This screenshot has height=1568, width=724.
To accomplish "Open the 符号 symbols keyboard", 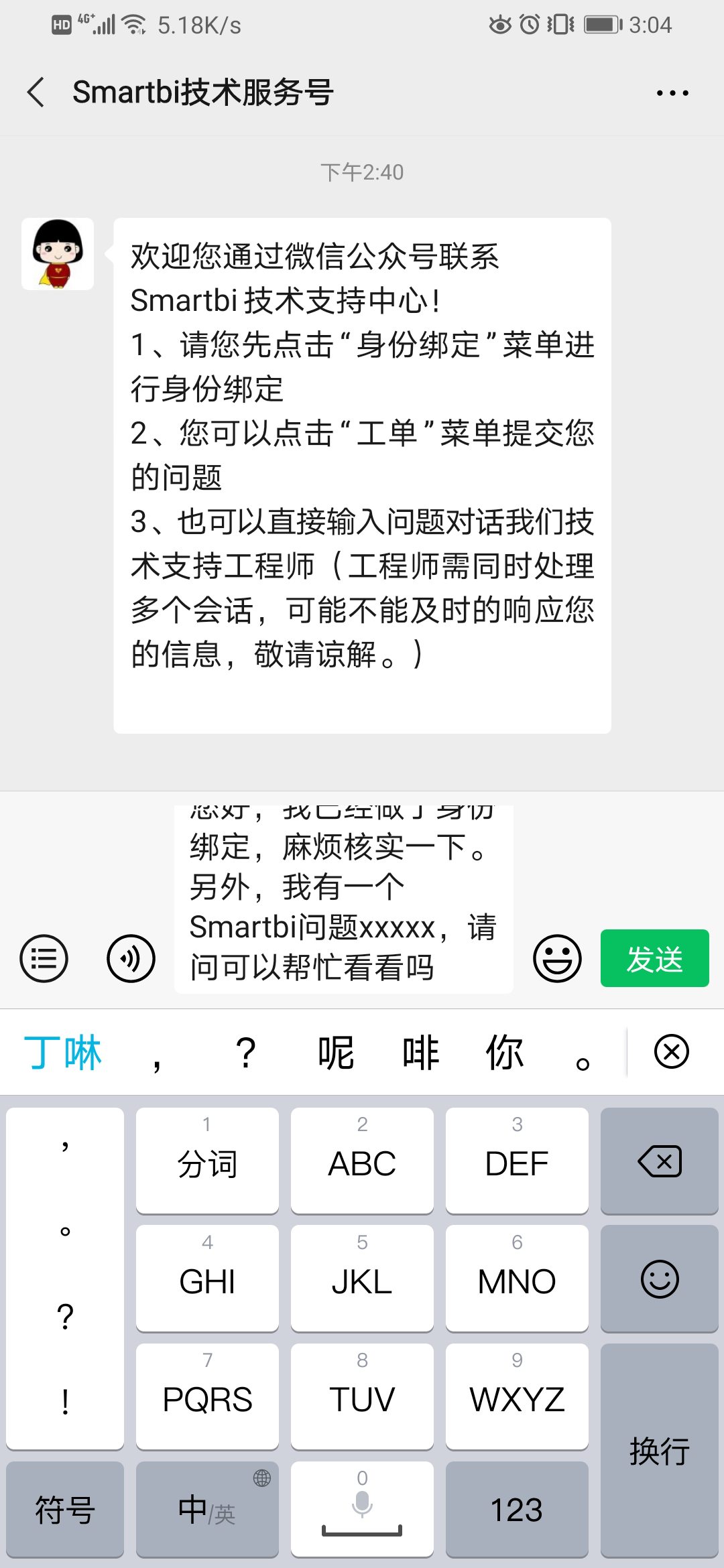I will coord(65,1510).
